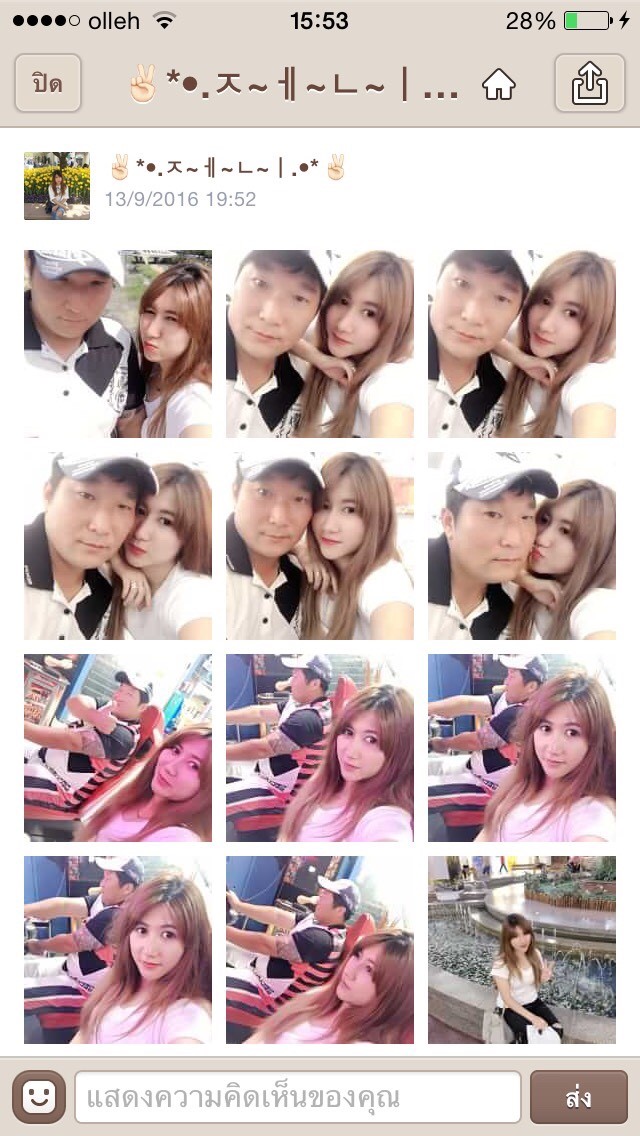Share this post with the share icon
Image resolution: width=640 pixels, height=1136 pixels.
pyautogui.click(x=589, y=83)
